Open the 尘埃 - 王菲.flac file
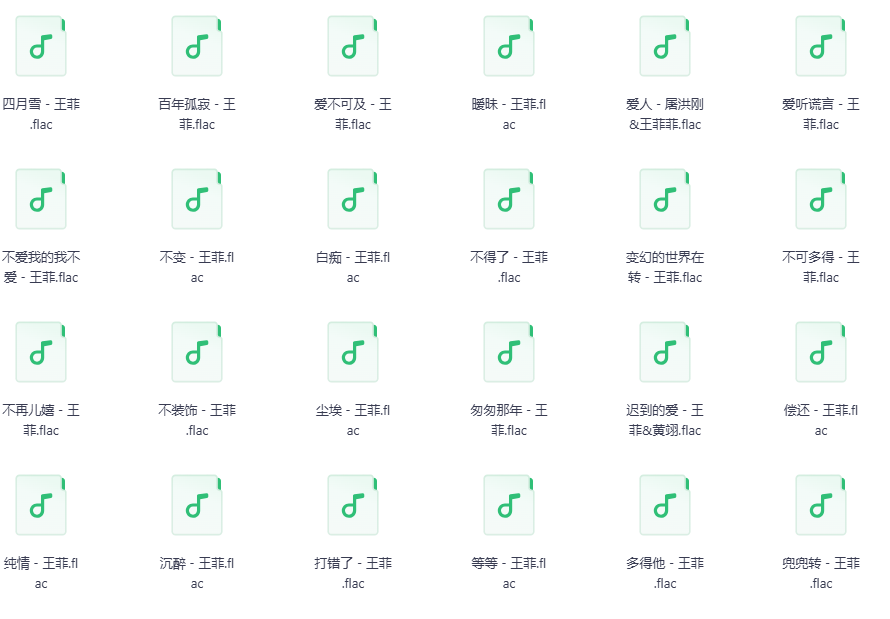Screen dimensions: 890x619 (x=353, y=353)
